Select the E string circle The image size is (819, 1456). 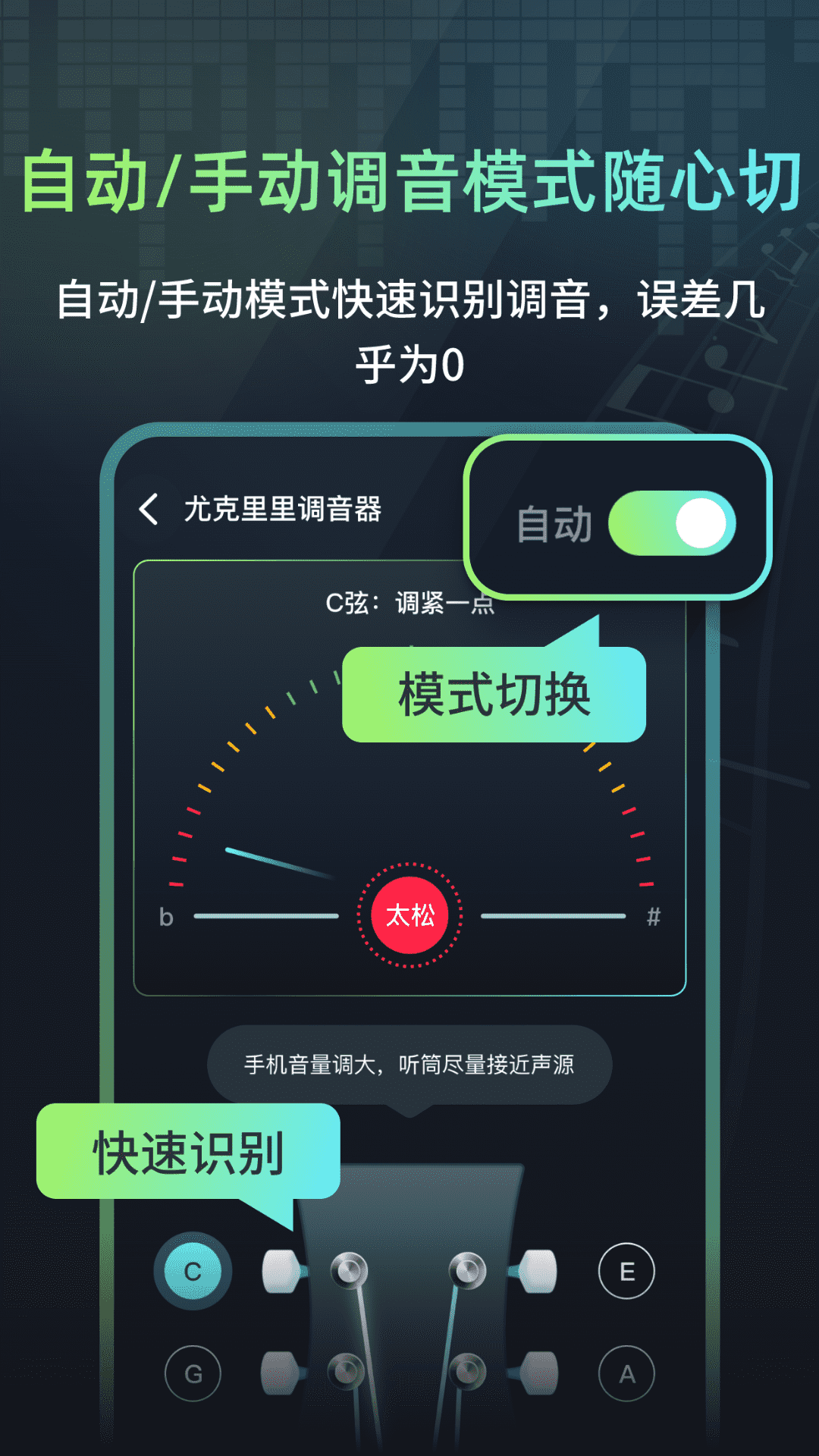click(x=626, y=1272)
